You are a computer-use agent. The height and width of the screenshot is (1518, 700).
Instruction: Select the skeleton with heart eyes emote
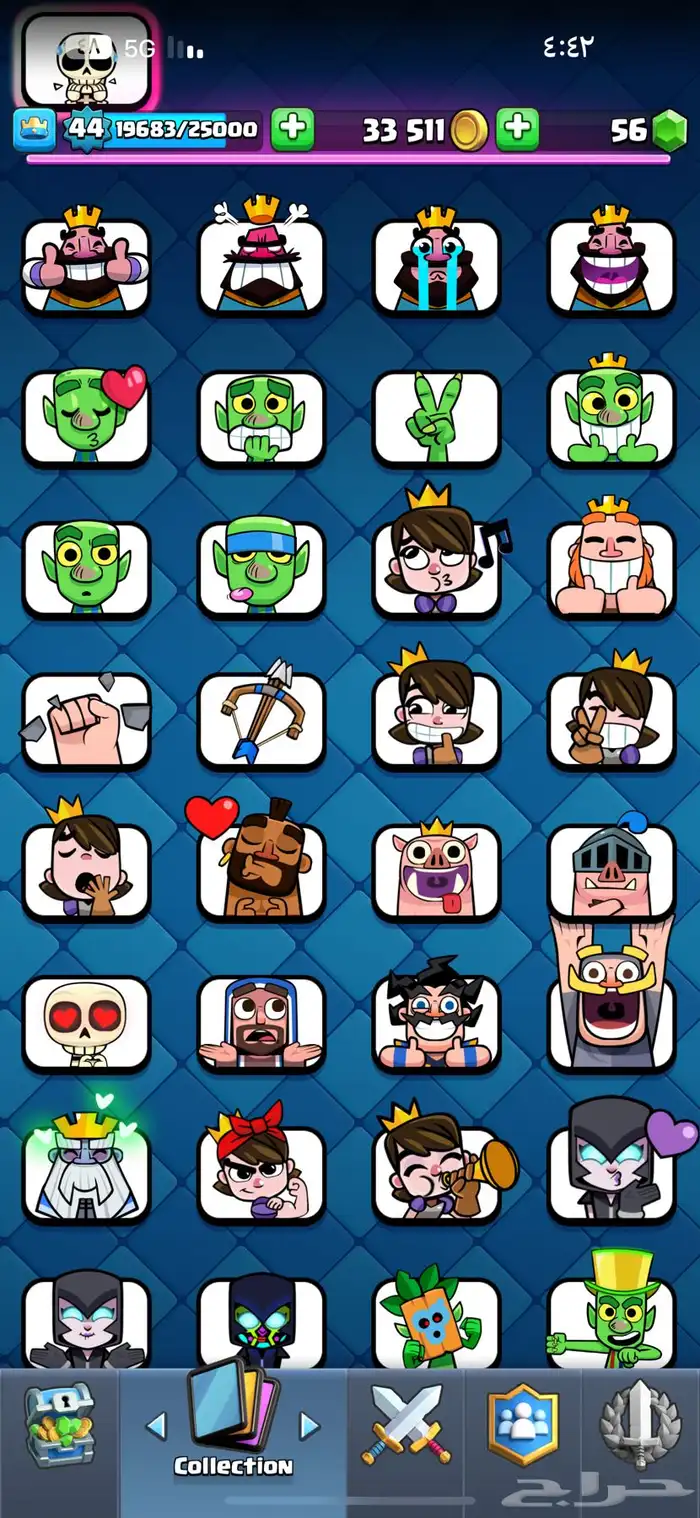coord(86,1020)
